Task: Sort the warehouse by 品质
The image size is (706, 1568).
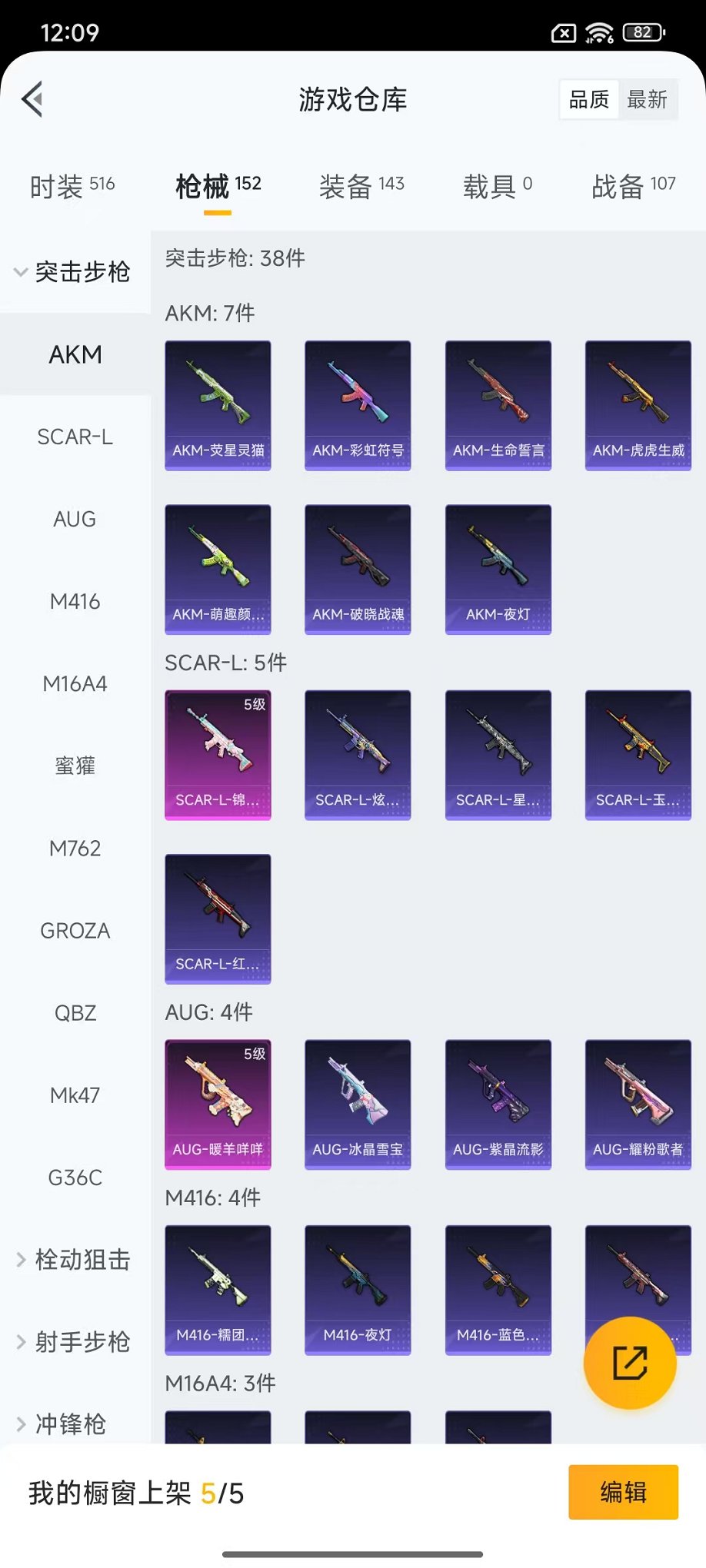Action: pos(589,99)
